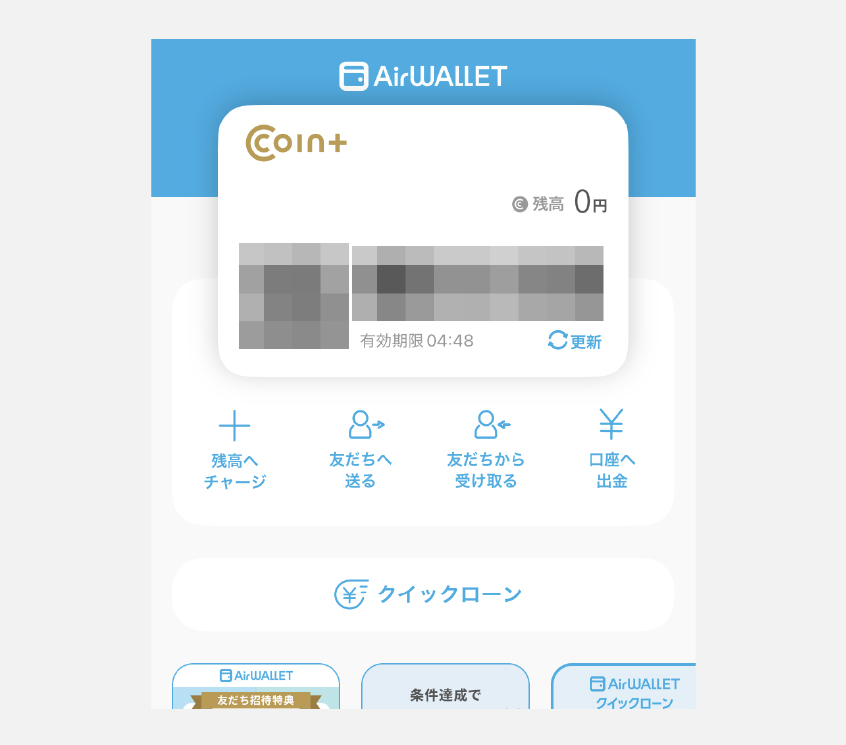Image resolution: width=846 pixels, height=745 pixels.
Task: Open 残高へチャージ to charge balance
Action: point(234,450)
